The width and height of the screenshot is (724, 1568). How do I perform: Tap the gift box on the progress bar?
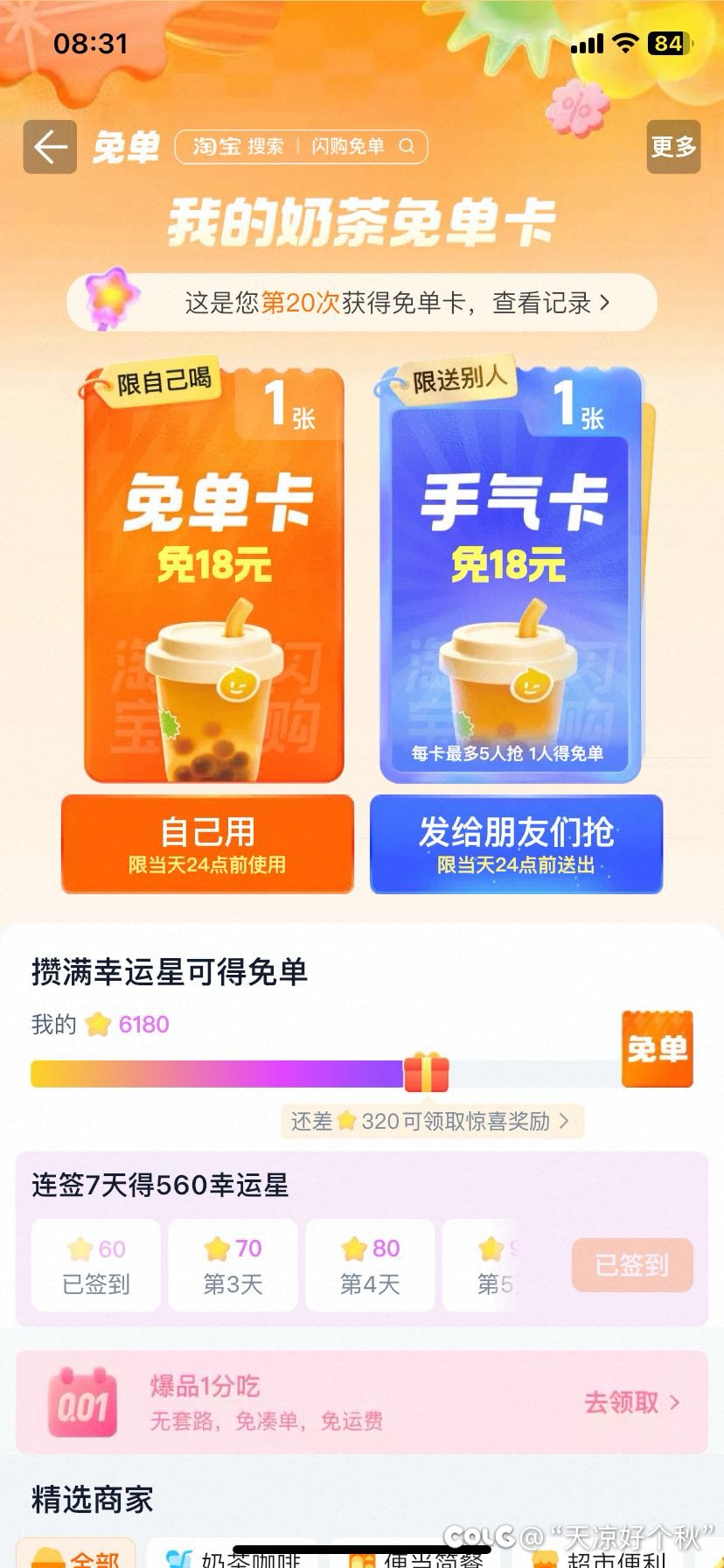426,1073
